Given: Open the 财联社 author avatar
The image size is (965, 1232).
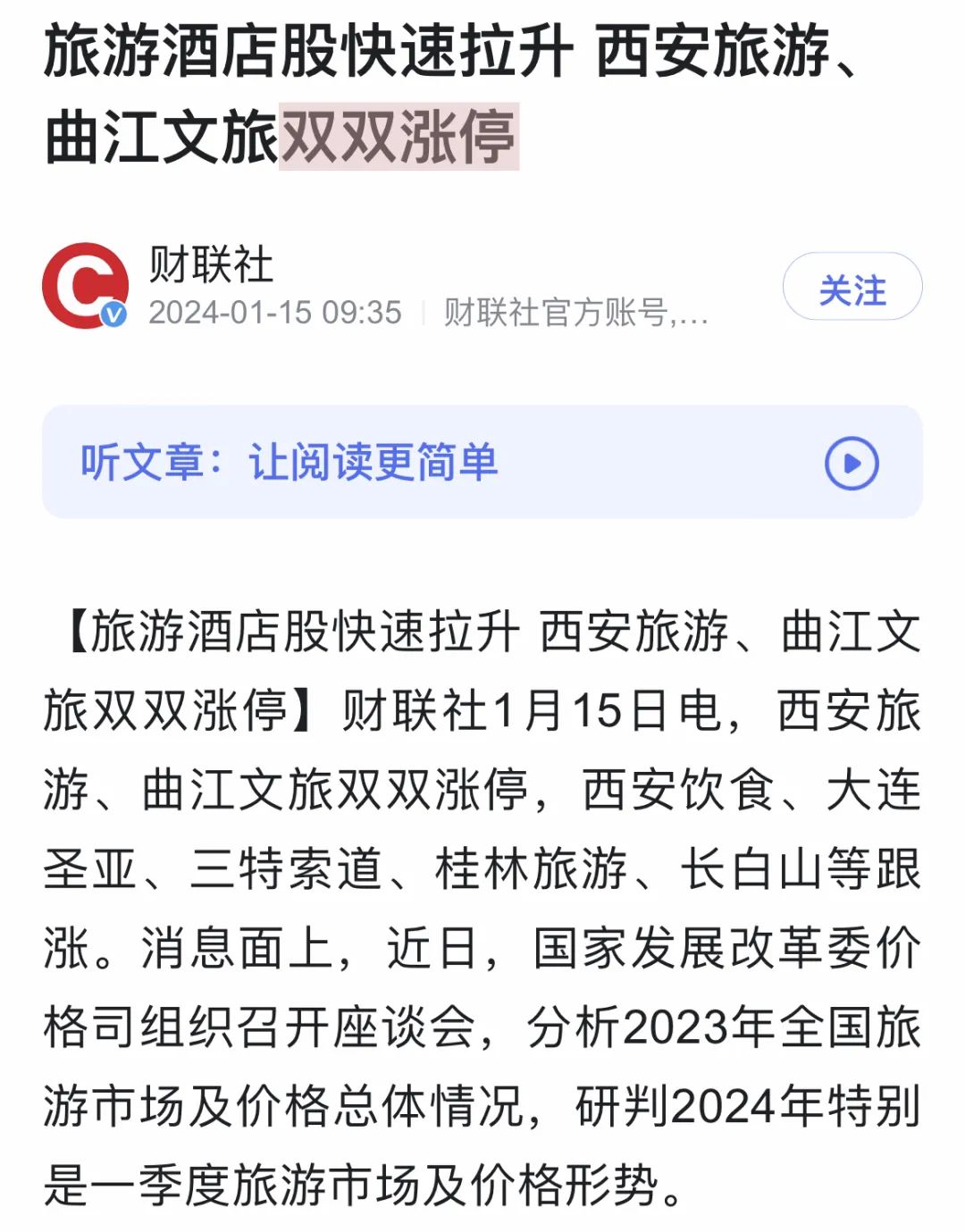Looking at the screenshot, I should [85, 286].
